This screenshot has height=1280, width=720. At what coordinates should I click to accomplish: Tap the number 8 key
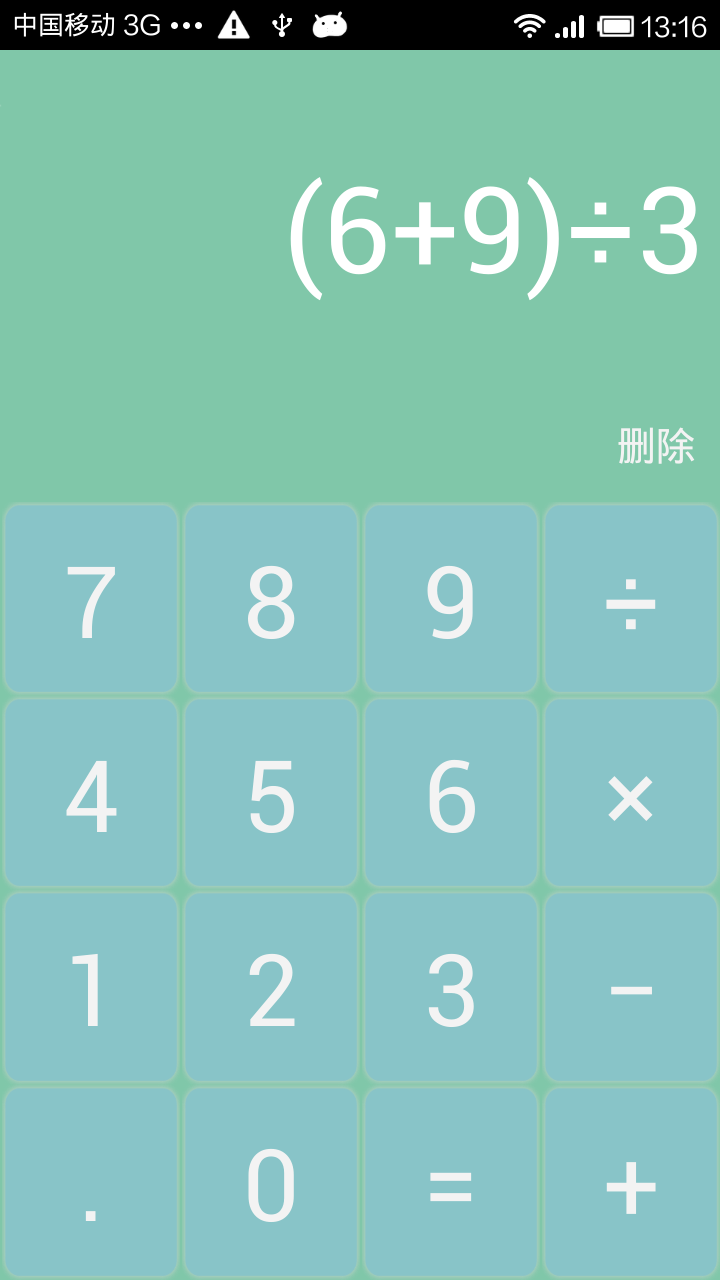click(271, 600)
